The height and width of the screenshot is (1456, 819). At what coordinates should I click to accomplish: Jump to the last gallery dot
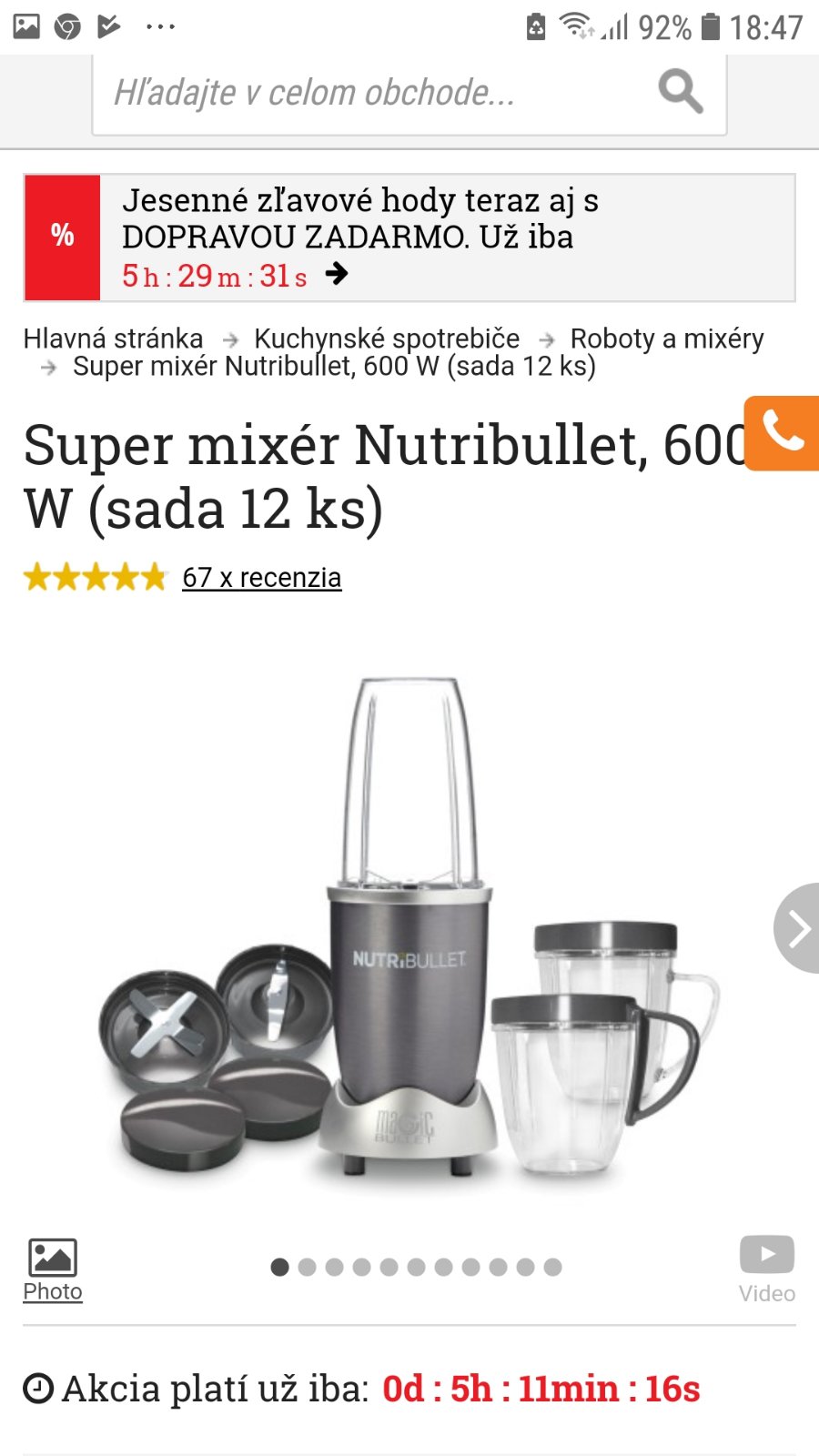click(553, 1267)
